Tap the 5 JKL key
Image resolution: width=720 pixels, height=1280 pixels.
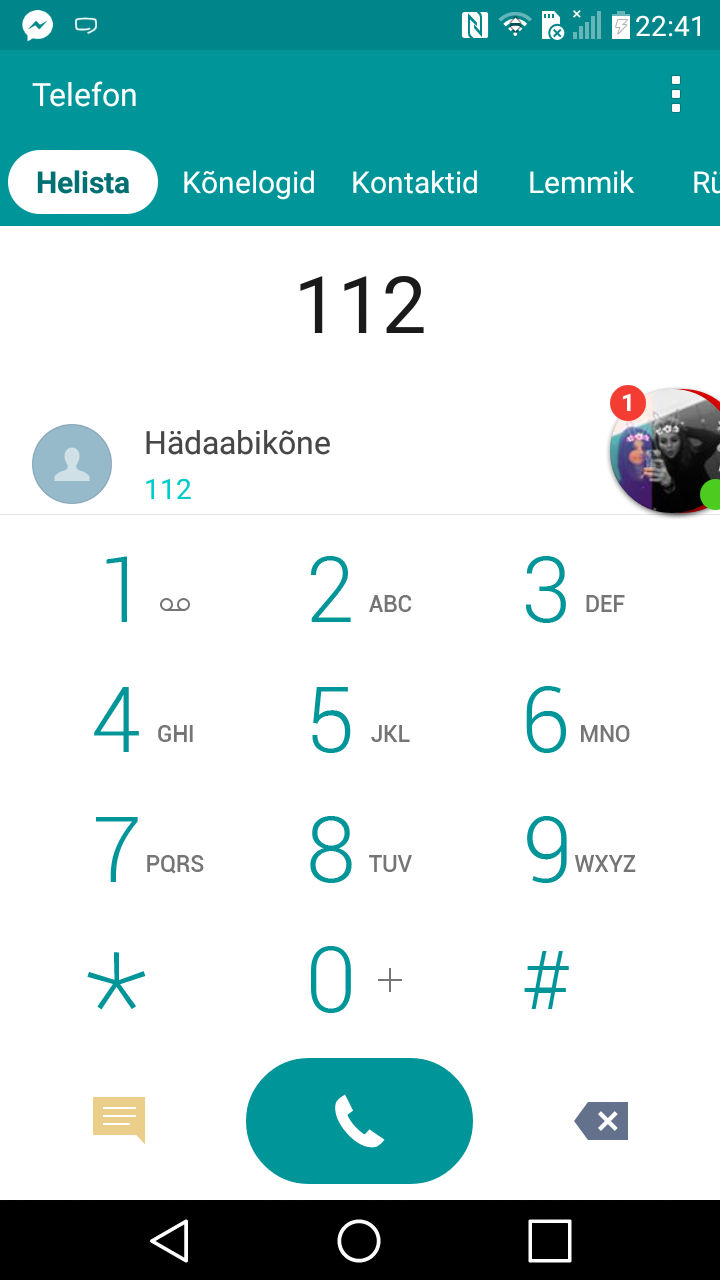tap(360, 721)
